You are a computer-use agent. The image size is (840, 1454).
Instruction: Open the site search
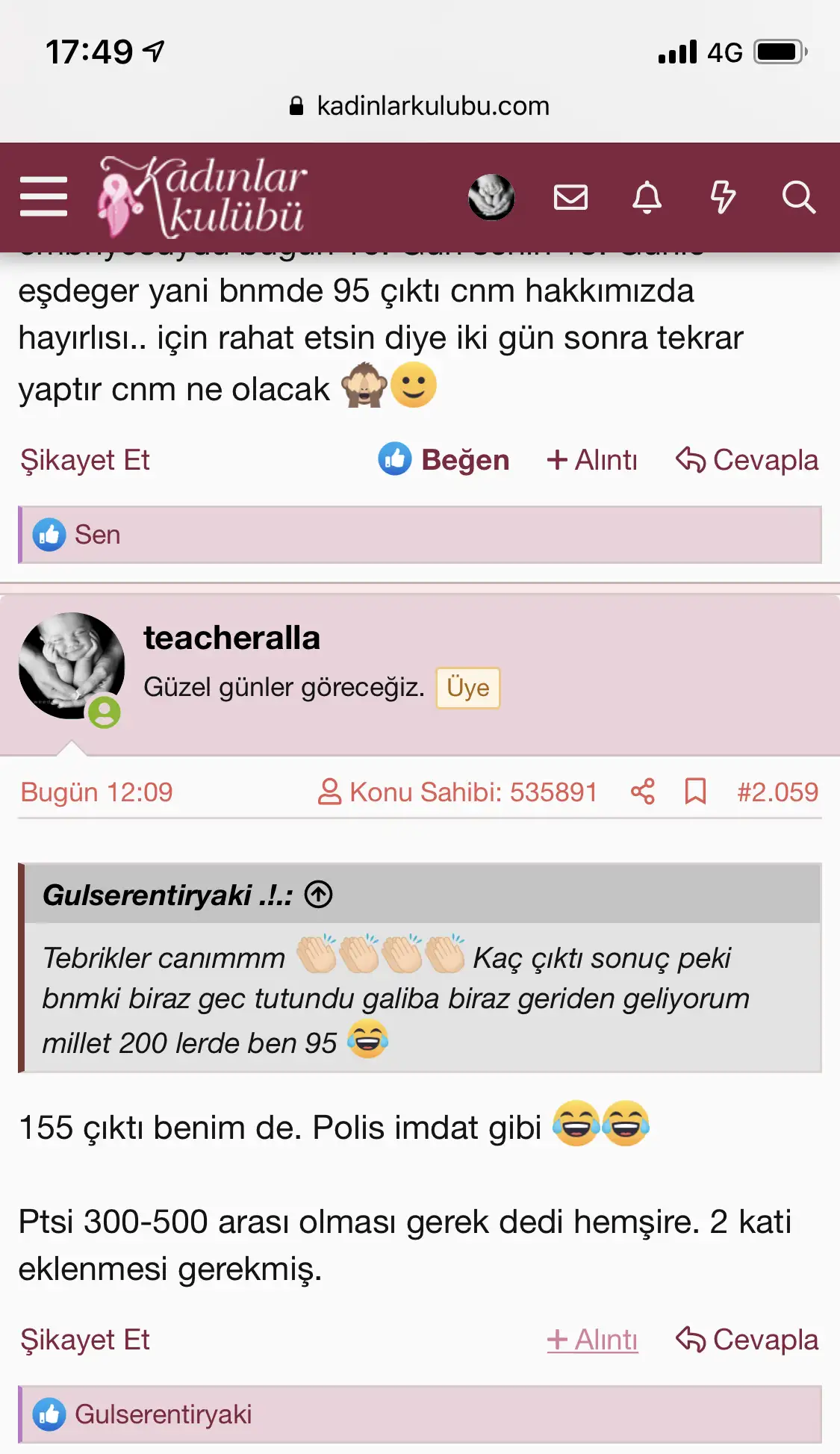tap(798, 197)
